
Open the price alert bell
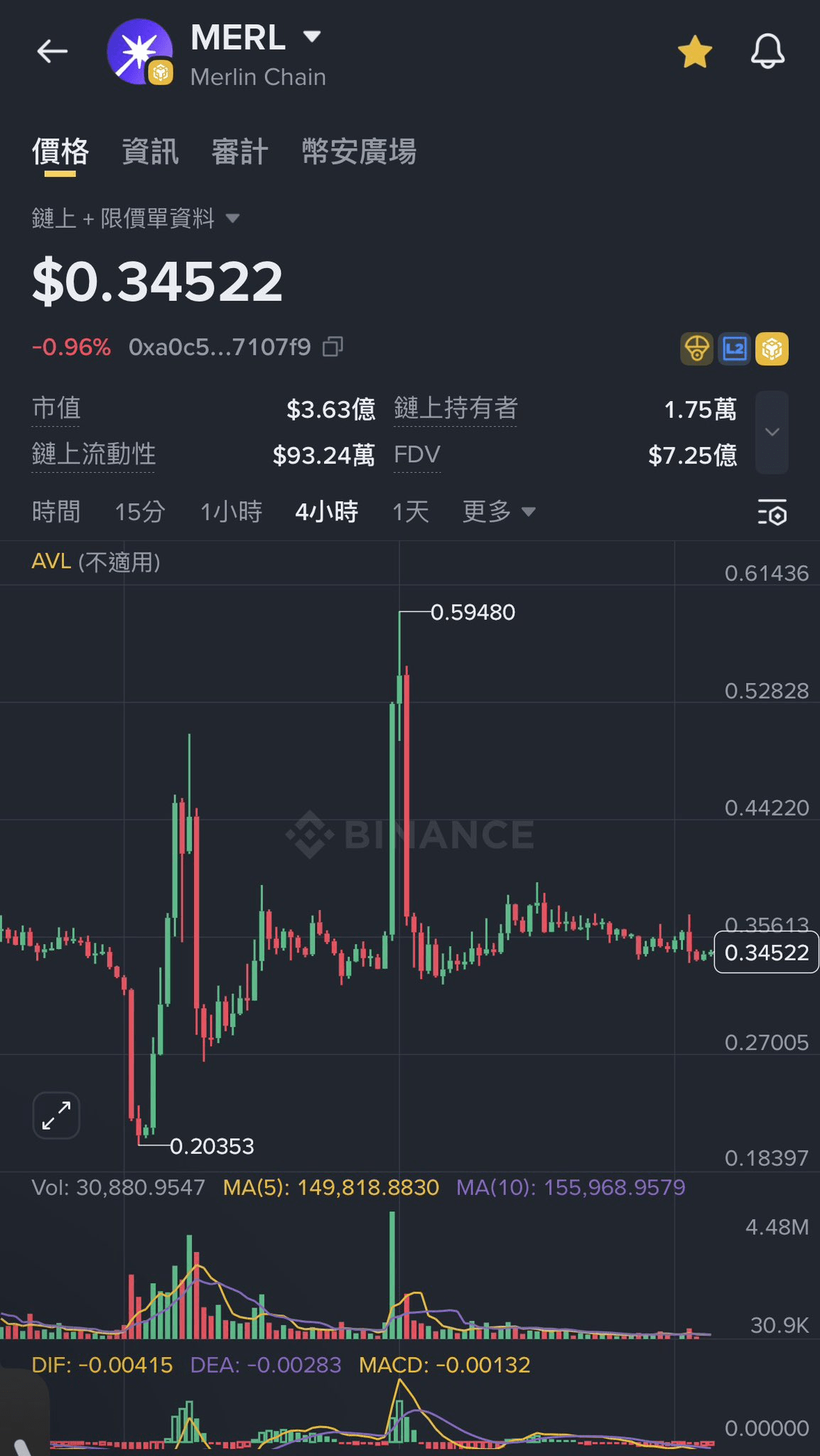[x=767, y=52]
